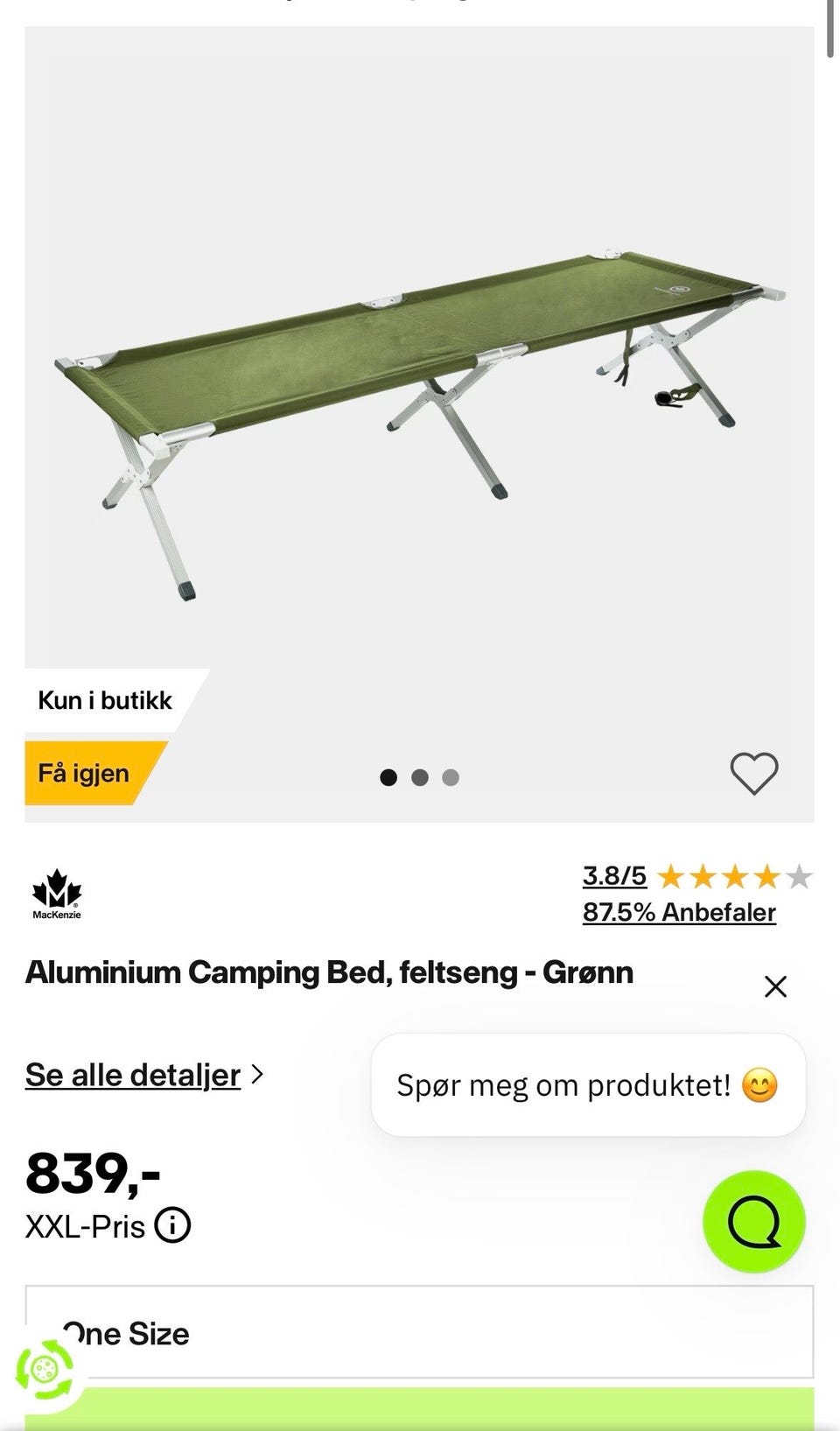
Task: Open the 87.5% Anbefaler link
Action: tap(679, 911)
